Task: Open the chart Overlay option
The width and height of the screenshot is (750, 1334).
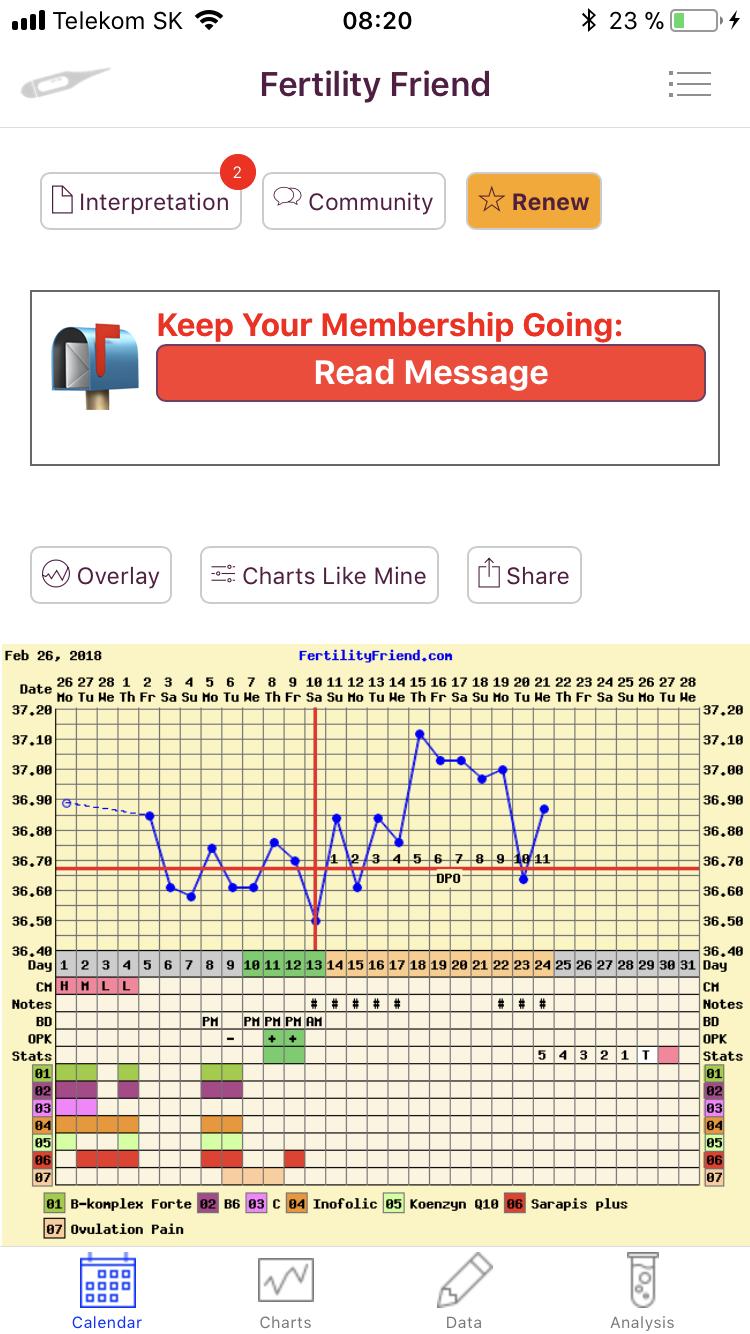Action: (101, 575)
